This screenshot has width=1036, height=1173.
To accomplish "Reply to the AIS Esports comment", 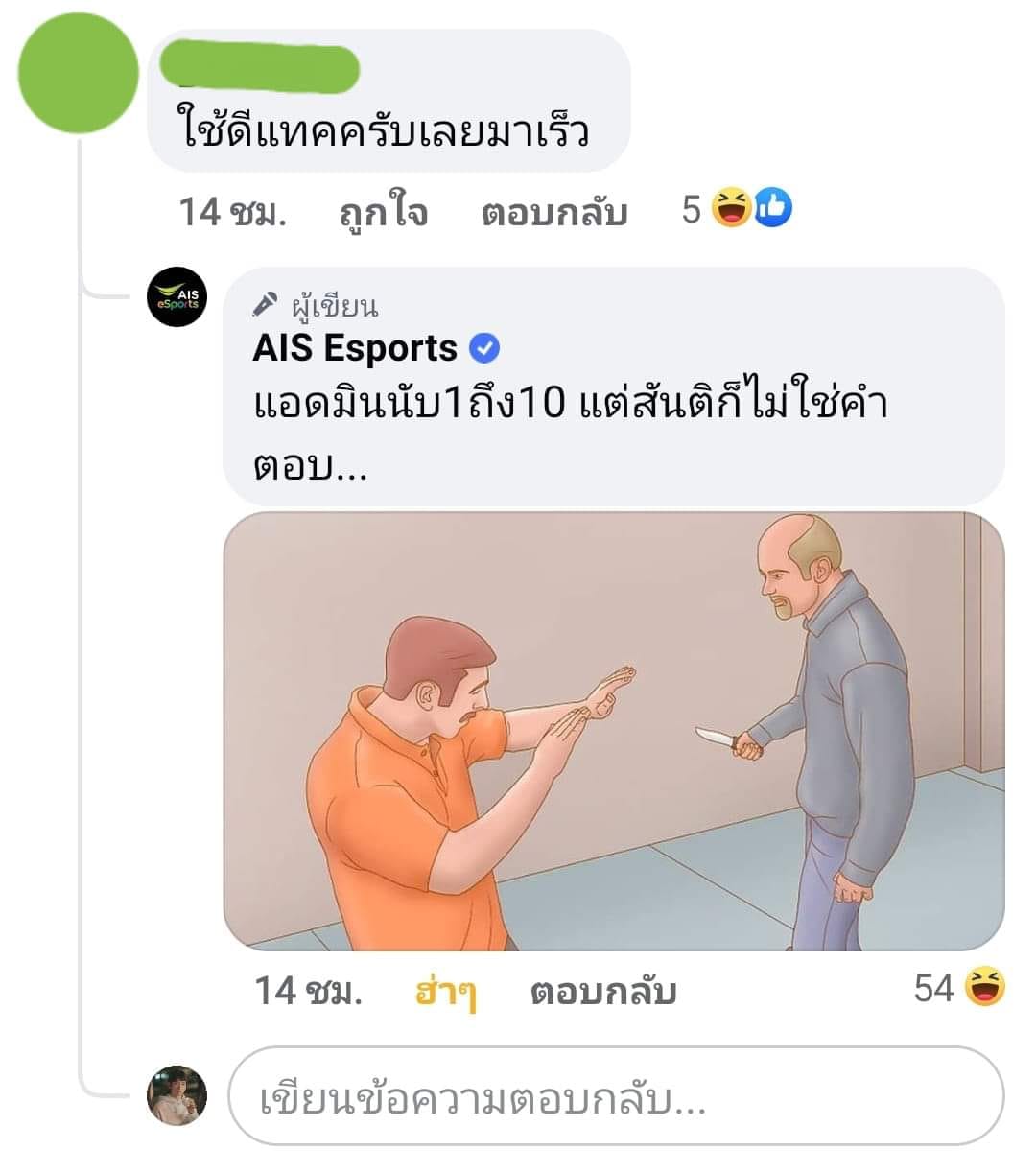I will tap(602, 992).
